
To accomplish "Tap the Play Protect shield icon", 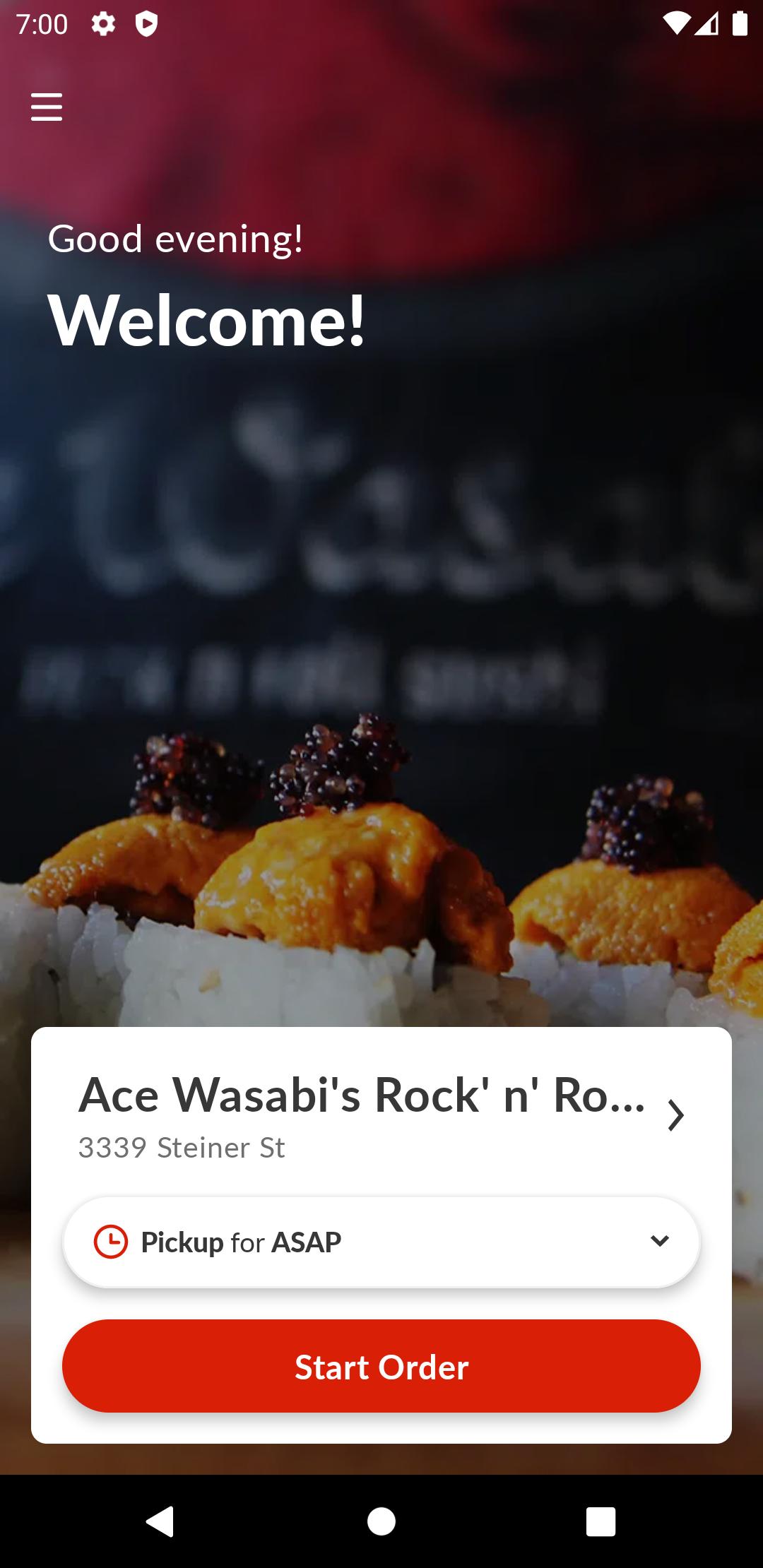I will tap(148, 23).
